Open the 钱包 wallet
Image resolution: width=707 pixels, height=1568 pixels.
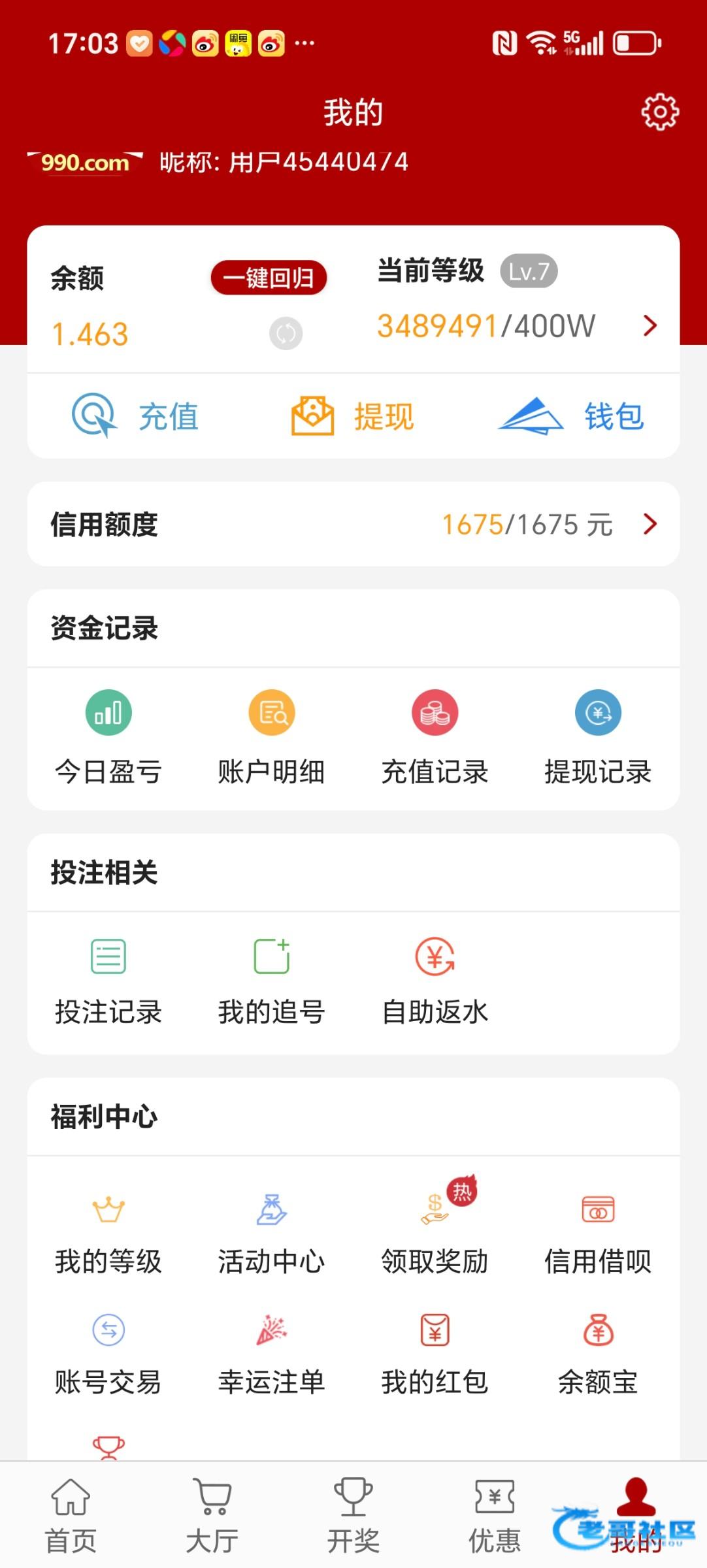pyautogui.click(x=570, y=416)
